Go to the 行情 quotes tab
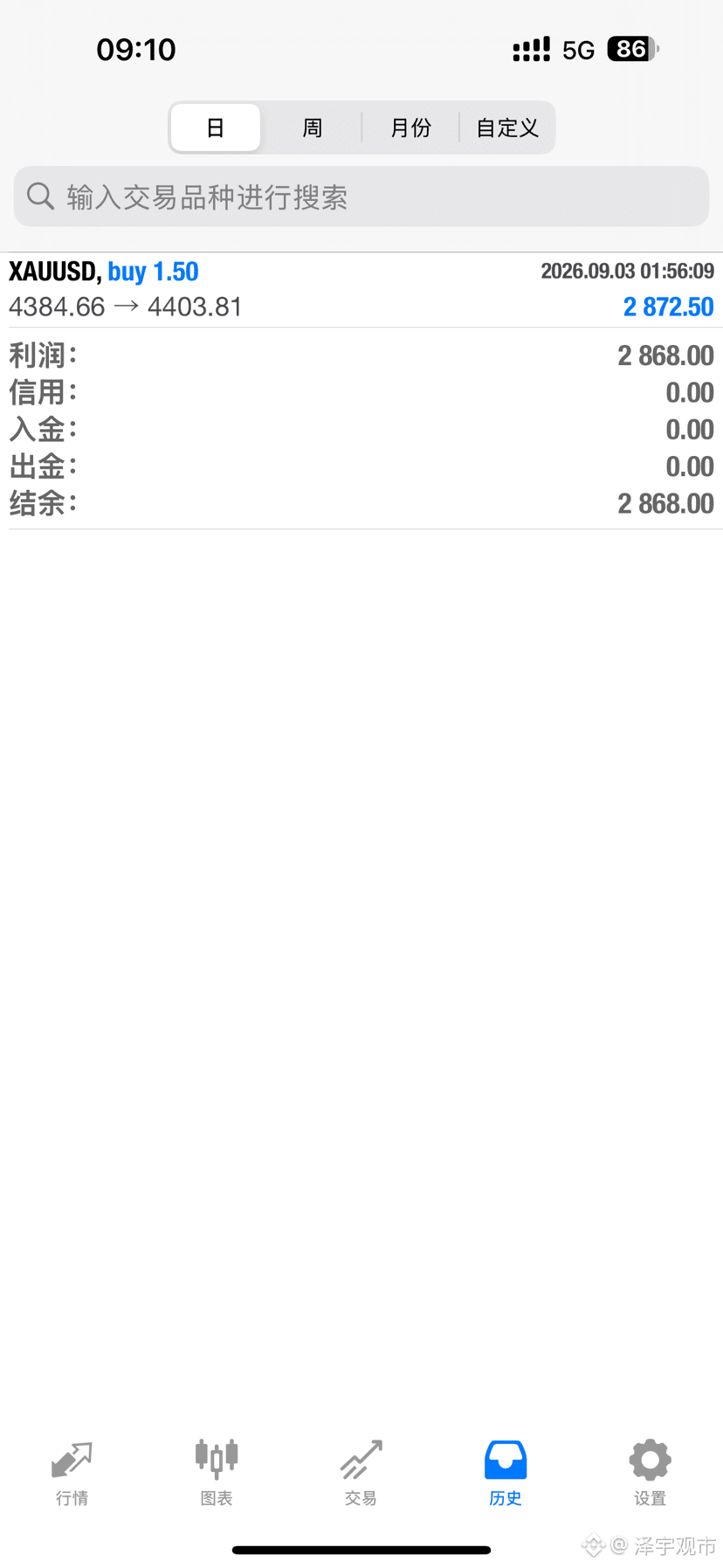The width and height of the screenshot is (723, 1568). coord(72,1474)
